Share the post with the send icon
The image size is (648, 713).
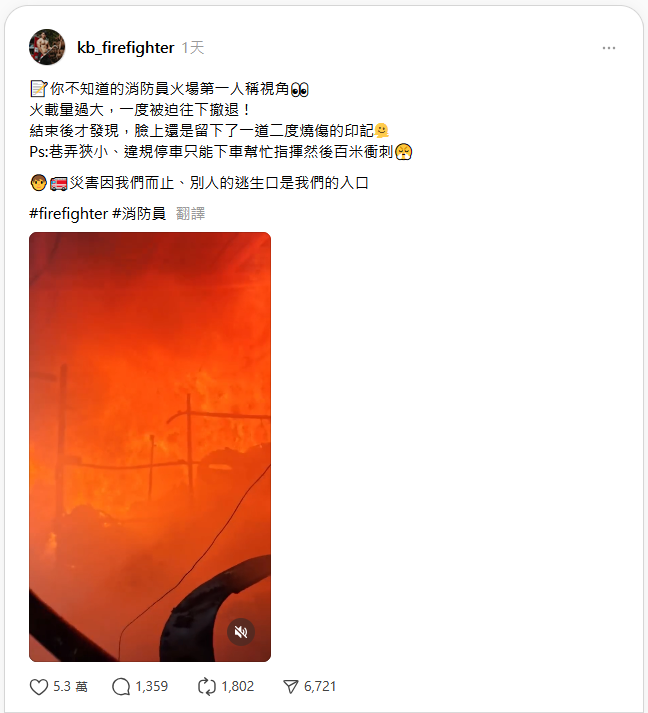point(291,687)
